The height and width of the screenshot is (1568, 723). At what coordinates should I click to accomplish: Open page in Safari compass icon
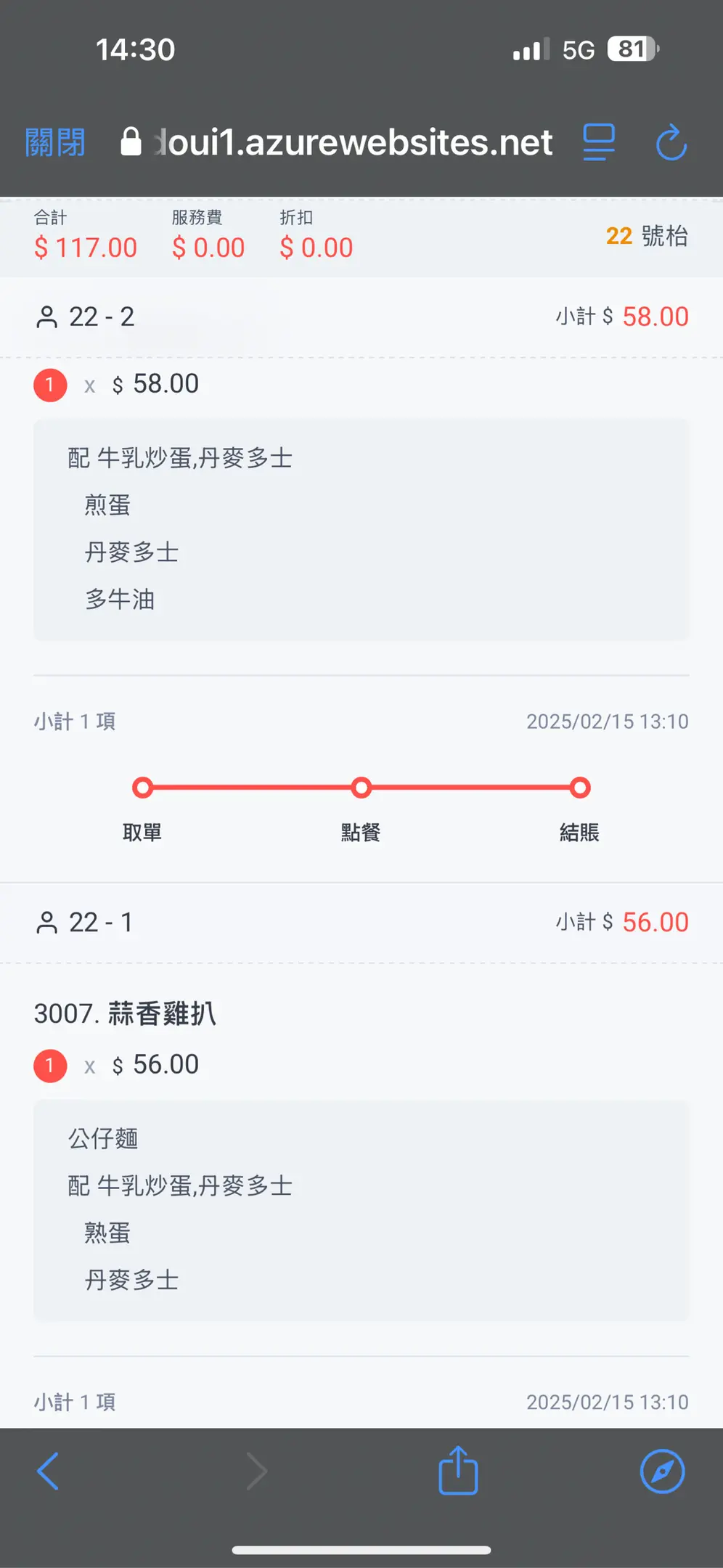pyautogui.click(x=662, y=1471)
